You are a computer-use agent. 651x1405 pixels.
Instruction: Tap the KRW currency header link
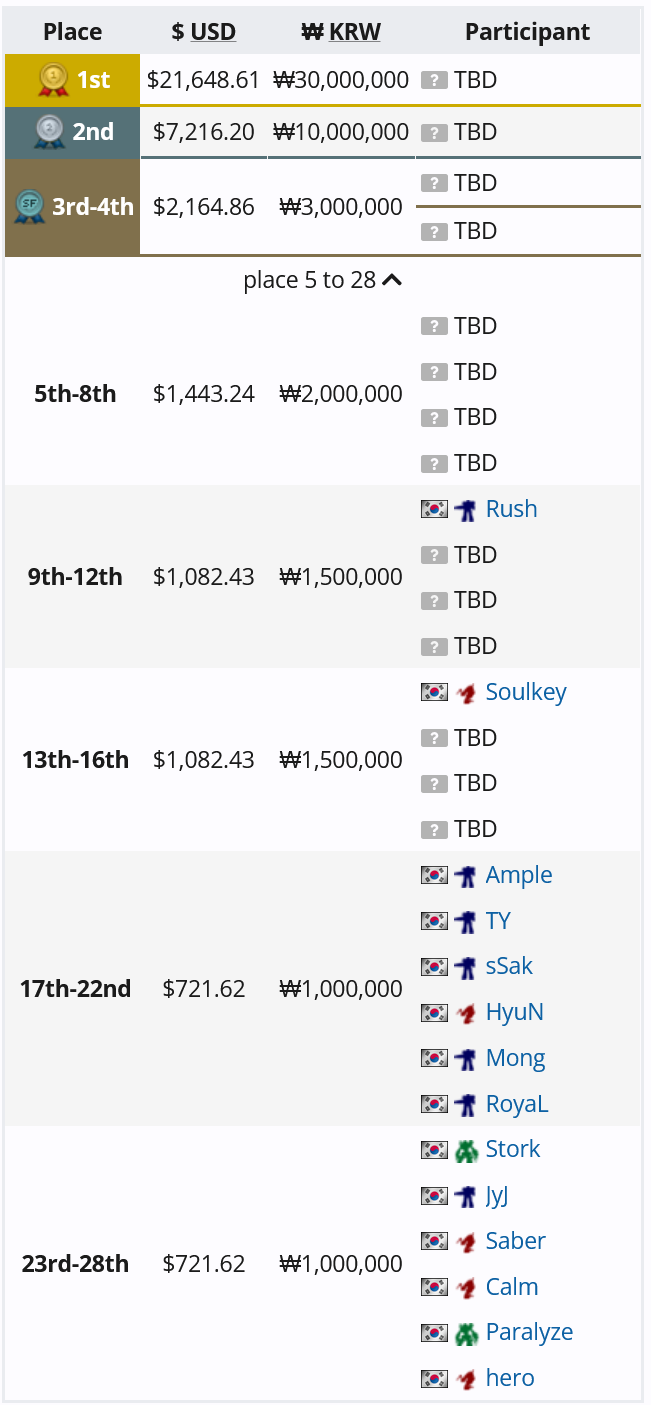click(355, 32)
